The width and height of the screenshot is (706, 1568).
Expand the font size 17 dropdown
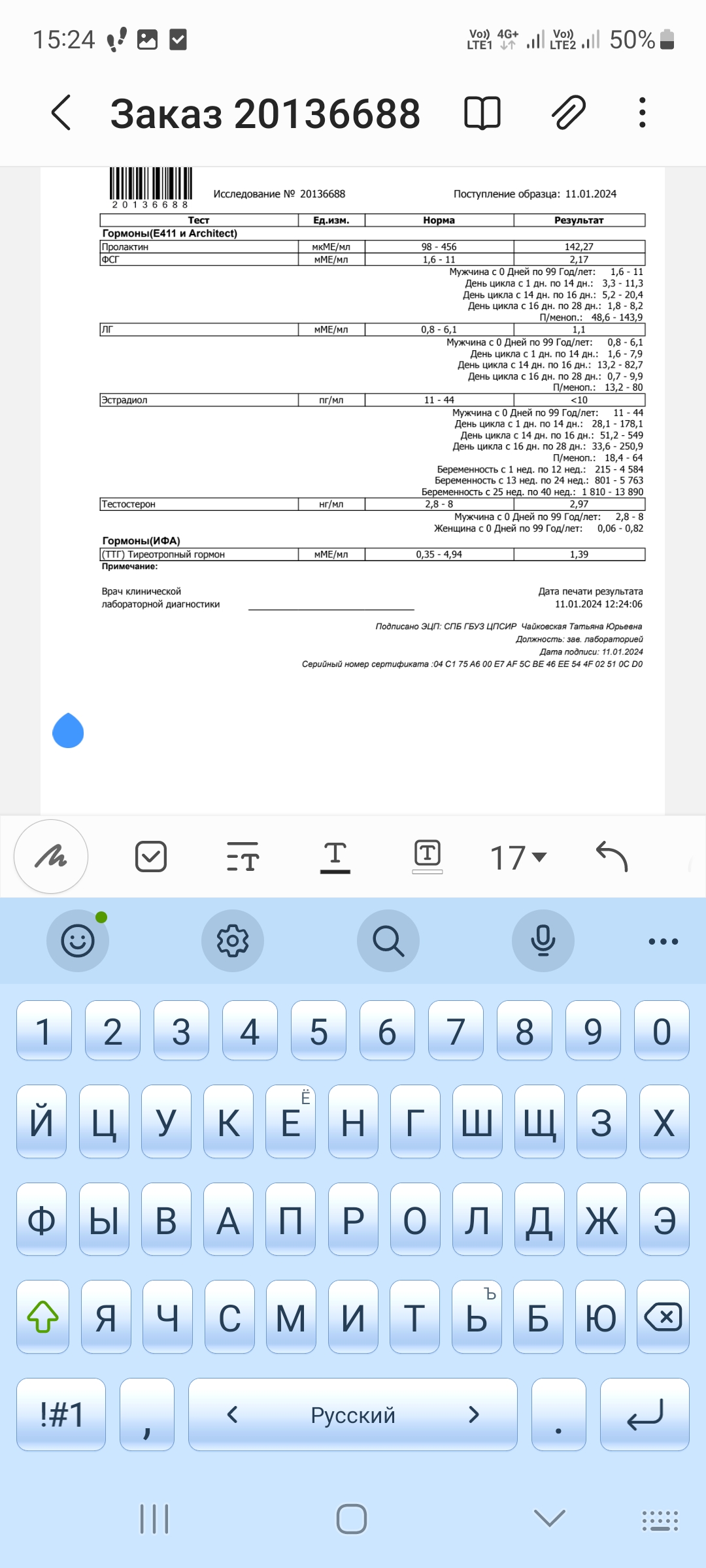click(x=518, y=857)
